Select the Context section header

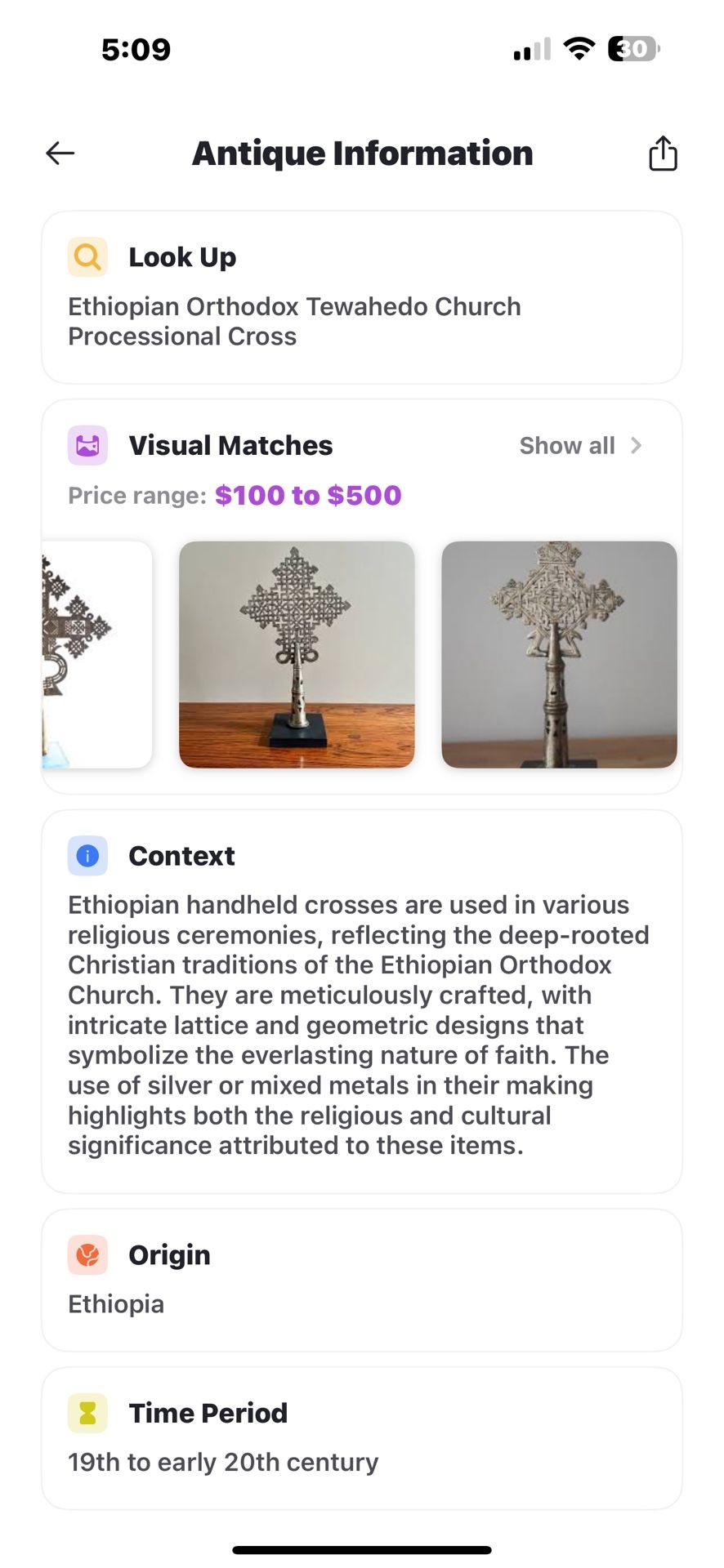click(181, 855)
